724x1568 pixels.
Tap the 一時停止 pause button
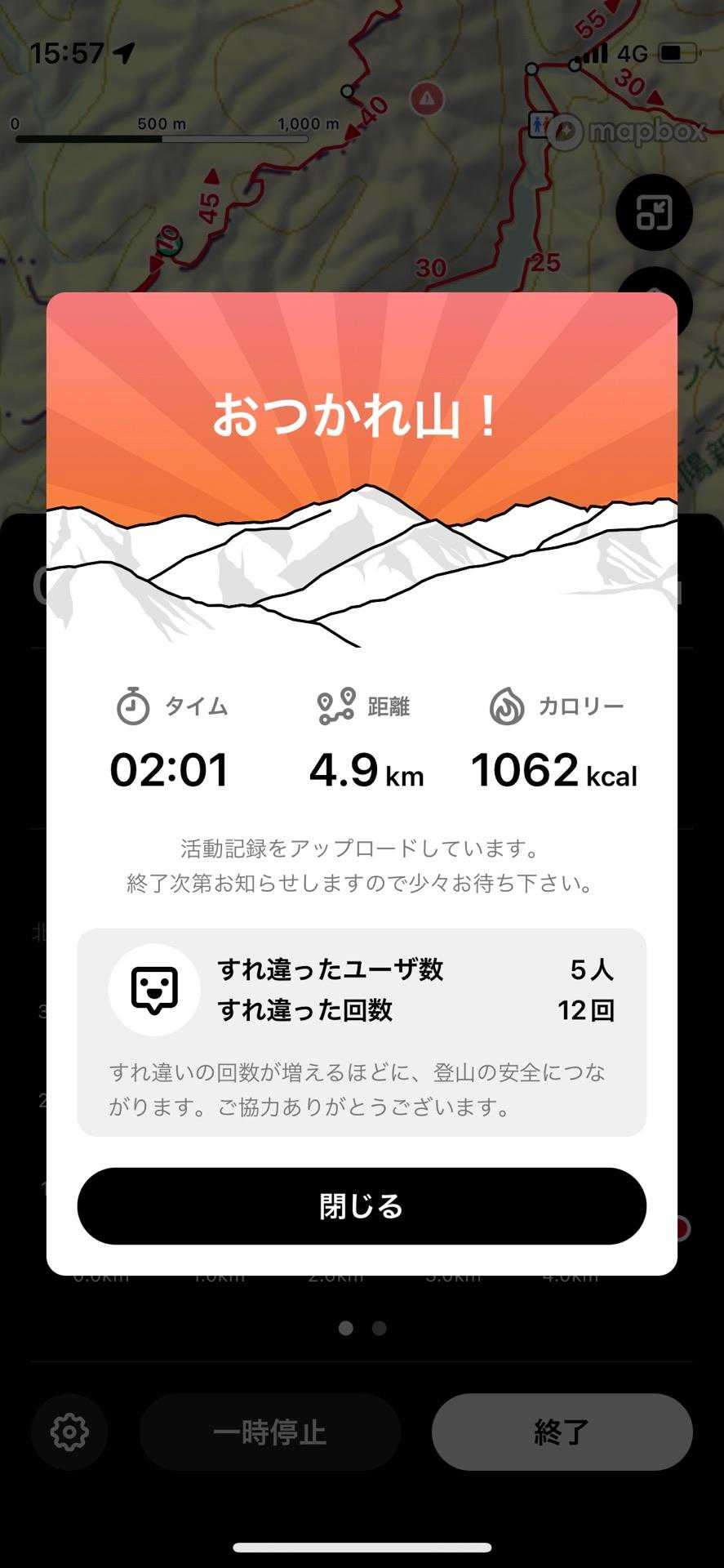point(269,1432)
